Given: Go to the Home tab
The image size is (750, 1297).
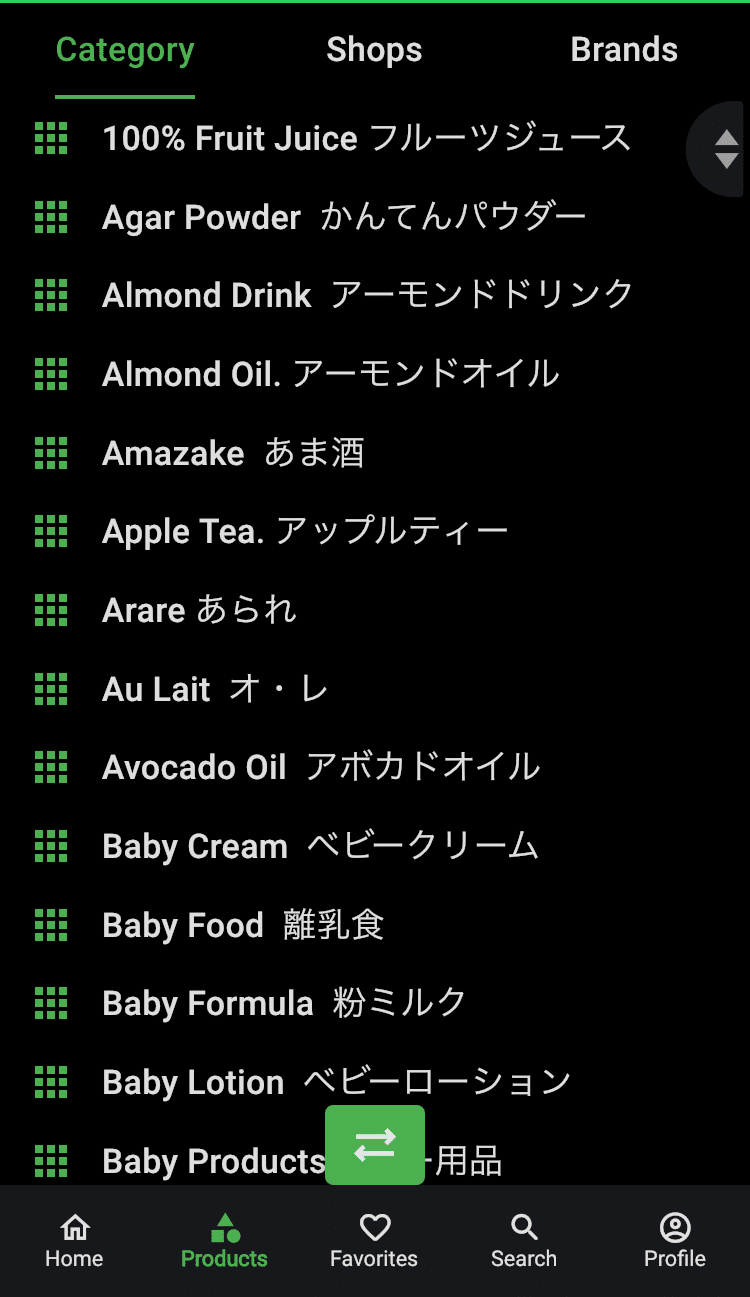Looking at the screenshot, I should point(74,1241).
